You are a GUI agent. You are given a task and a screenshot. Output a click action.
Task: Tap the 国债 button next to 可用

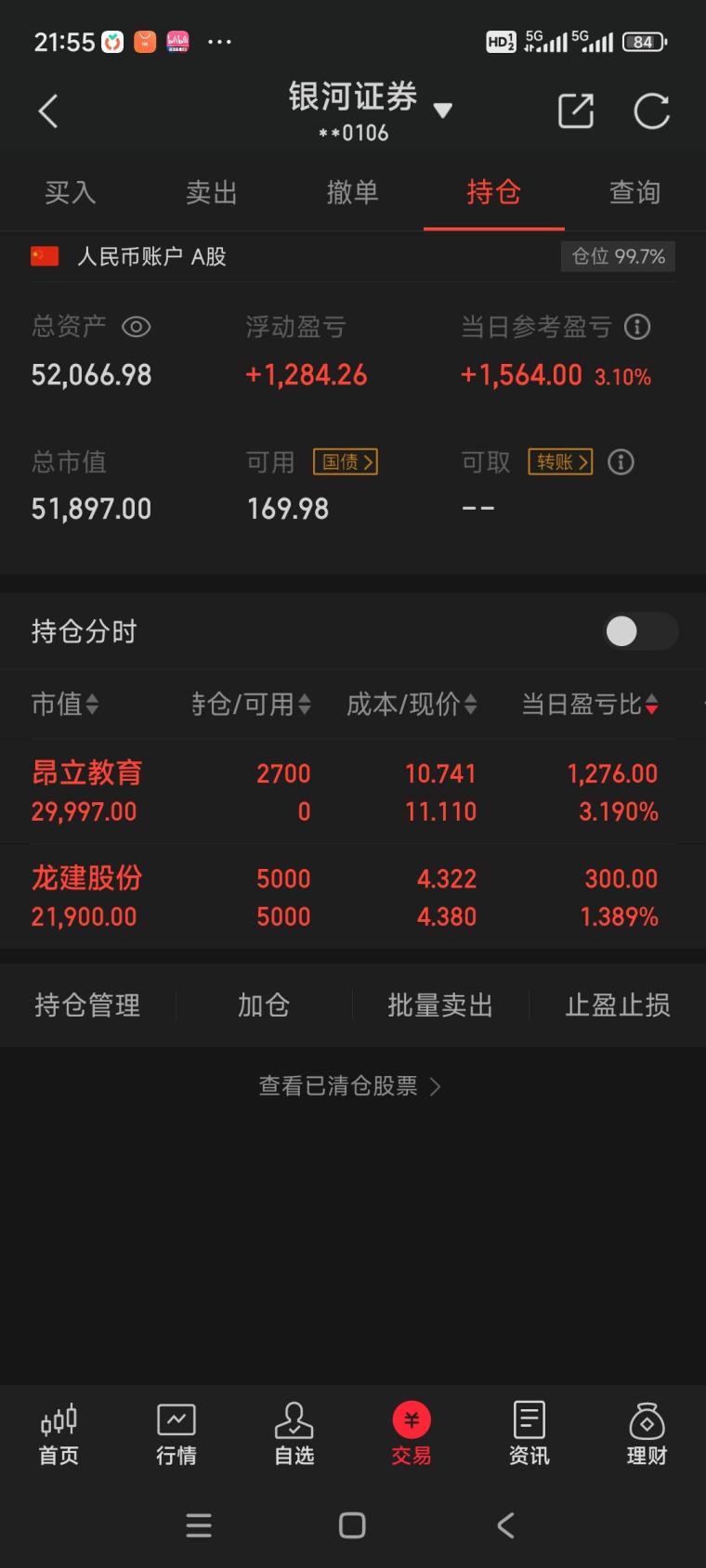coord(346,461)
